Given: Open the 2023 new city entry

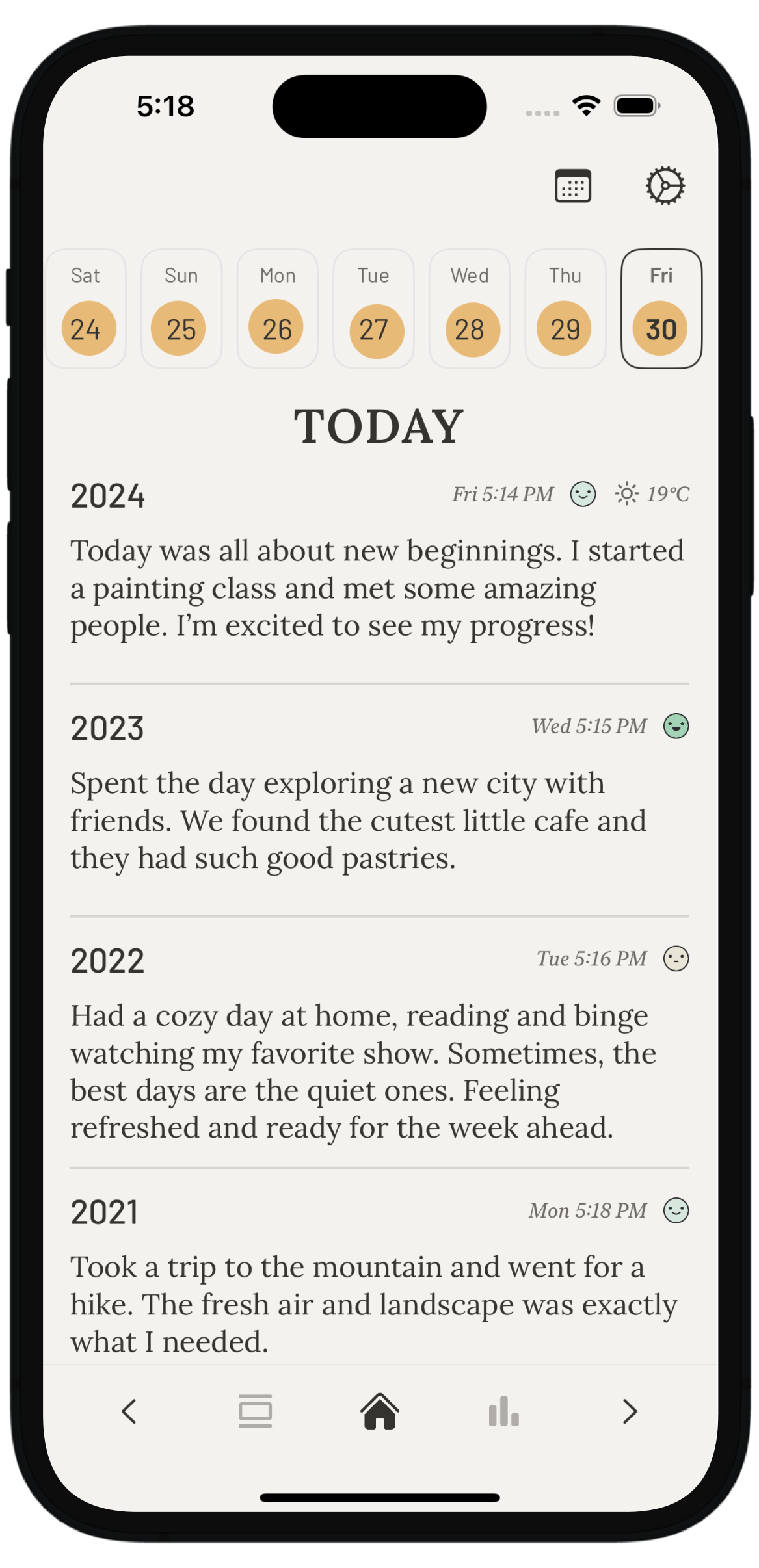Looking at the screenshot, I should click(379, 794).
